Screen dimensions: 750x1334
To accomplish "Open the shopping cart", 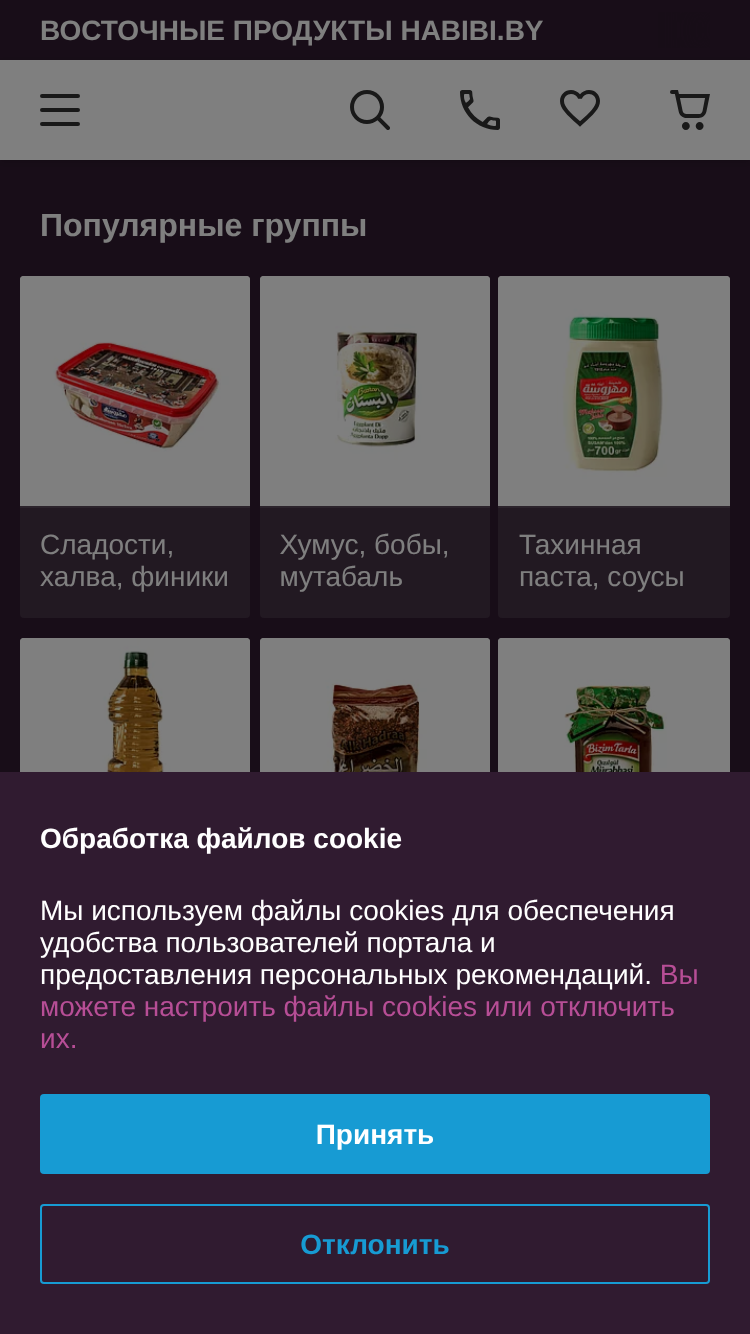I will point(690,110).
